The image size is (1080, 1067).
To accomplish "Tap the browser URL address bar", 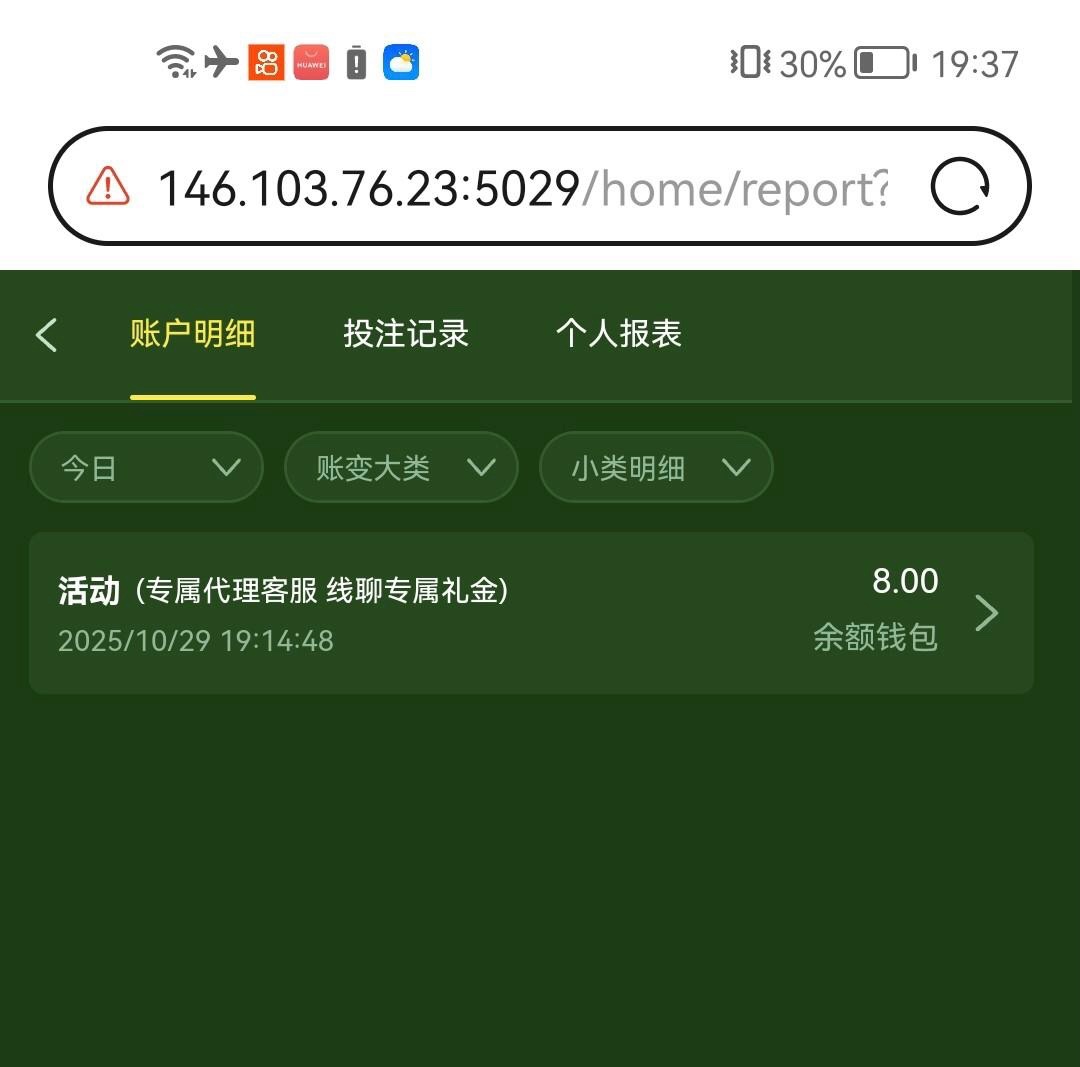I will coord(520,188).
